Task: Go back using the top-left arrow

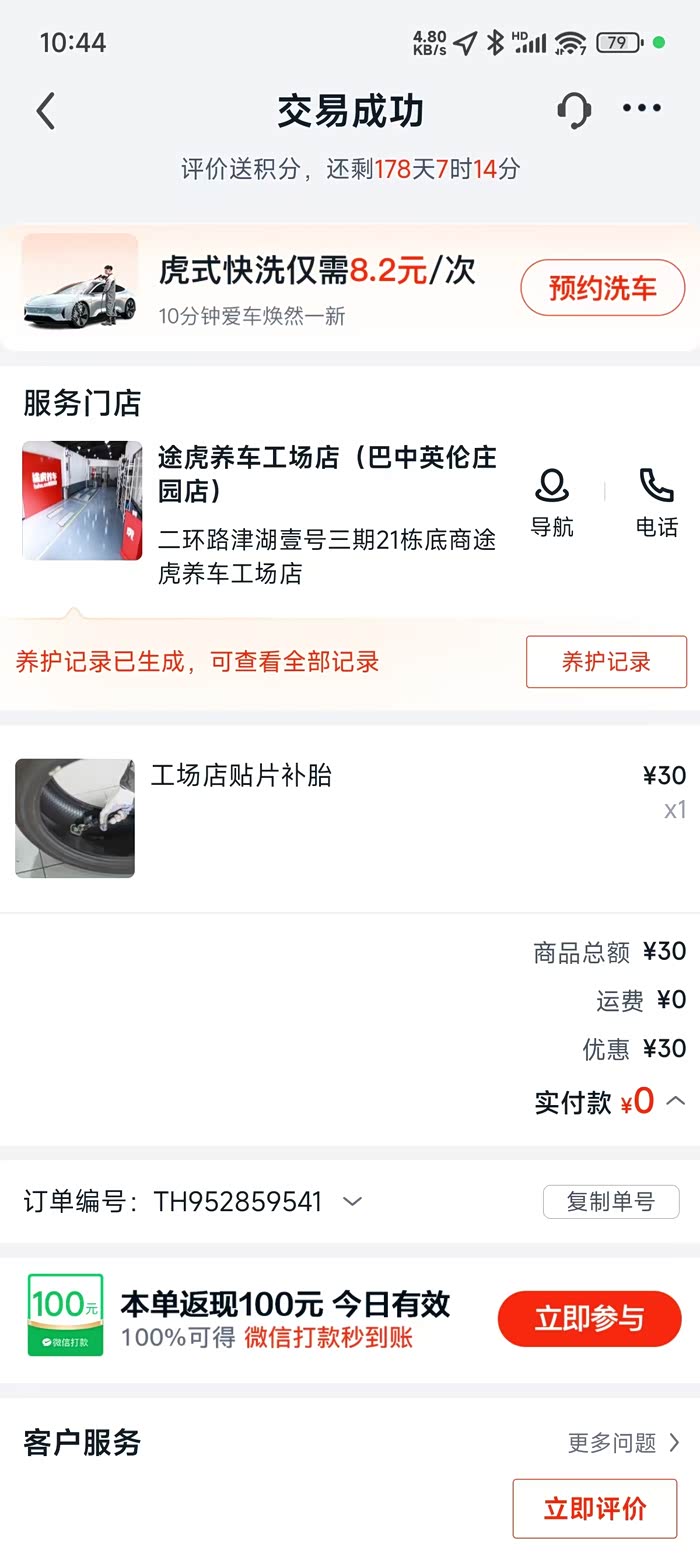Action: coord(46,111)
